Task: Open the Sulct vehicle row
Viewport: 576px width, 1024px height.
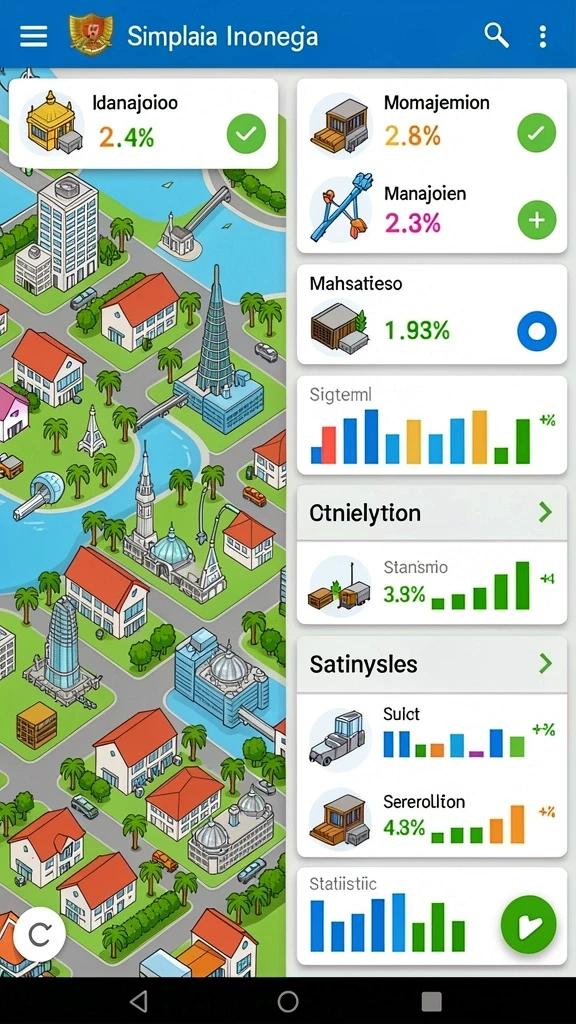Action: click(x=432, y=736)
